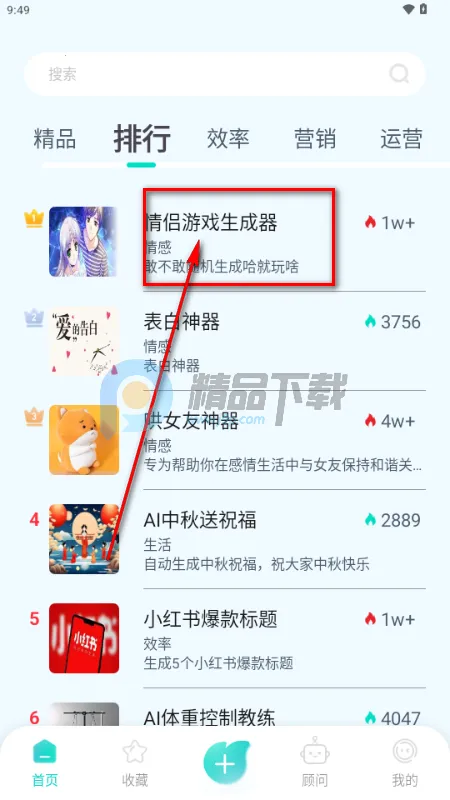Switch to 我的 profile tab
The height and width of the screenshot is (800, 450).
tap(405, 763)
